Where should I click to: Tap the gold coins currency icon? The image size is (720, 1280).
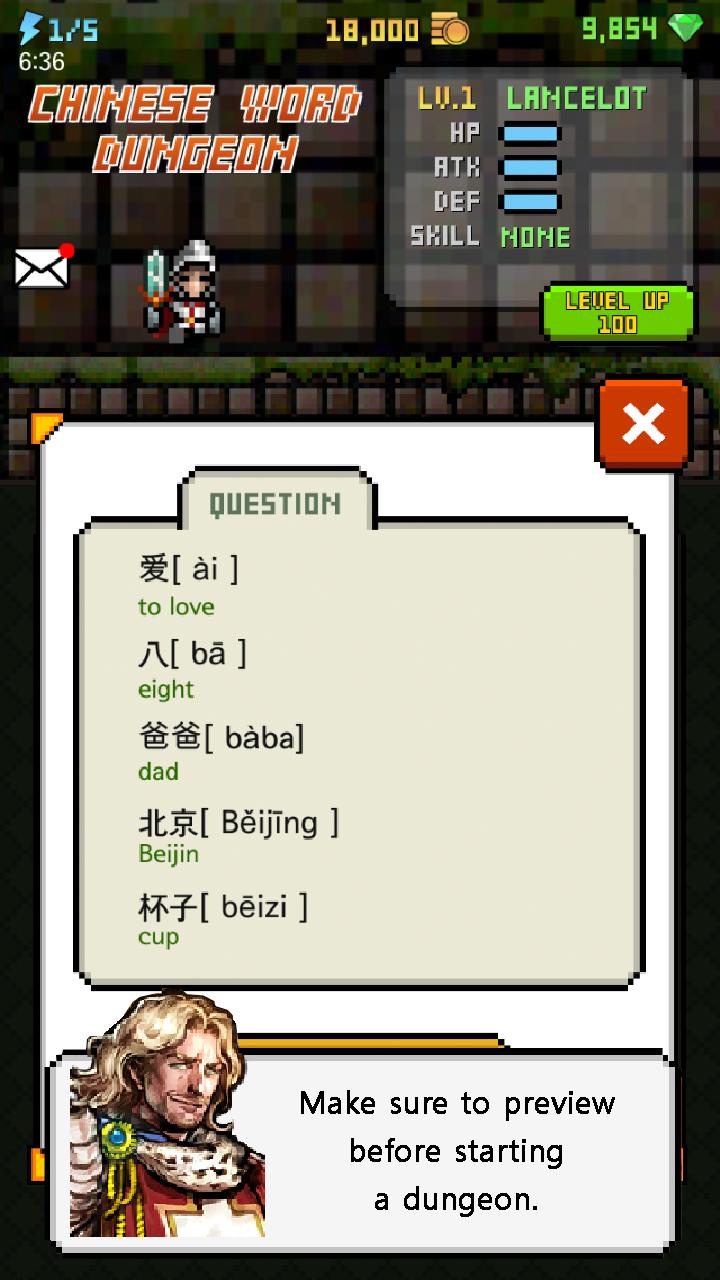click(448, 30)
